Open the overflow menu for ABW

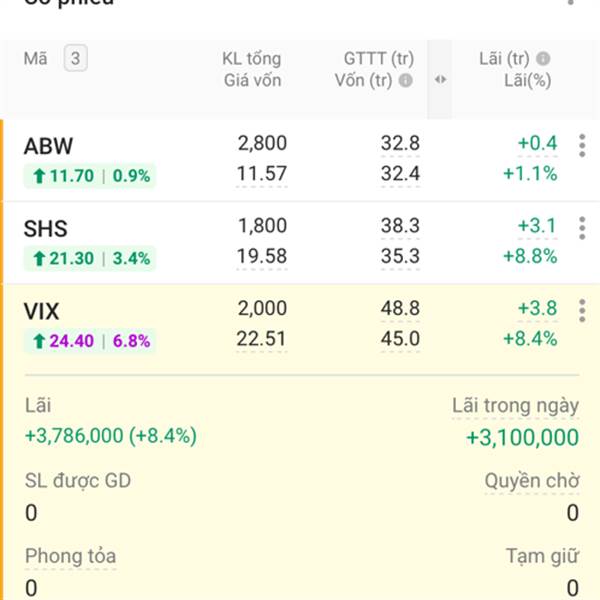(582, 146)
